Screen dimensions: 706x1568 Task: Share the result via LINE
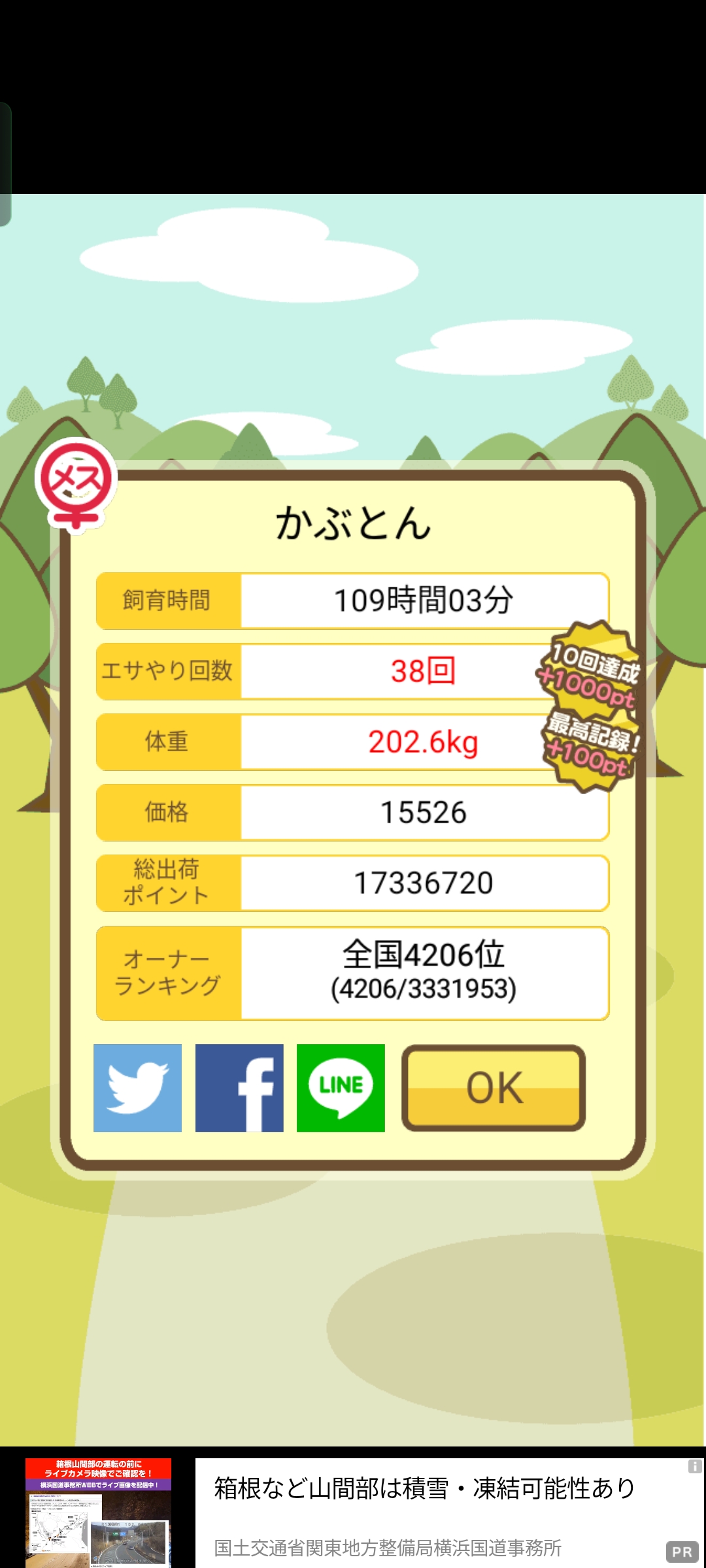coord(341,1088)
